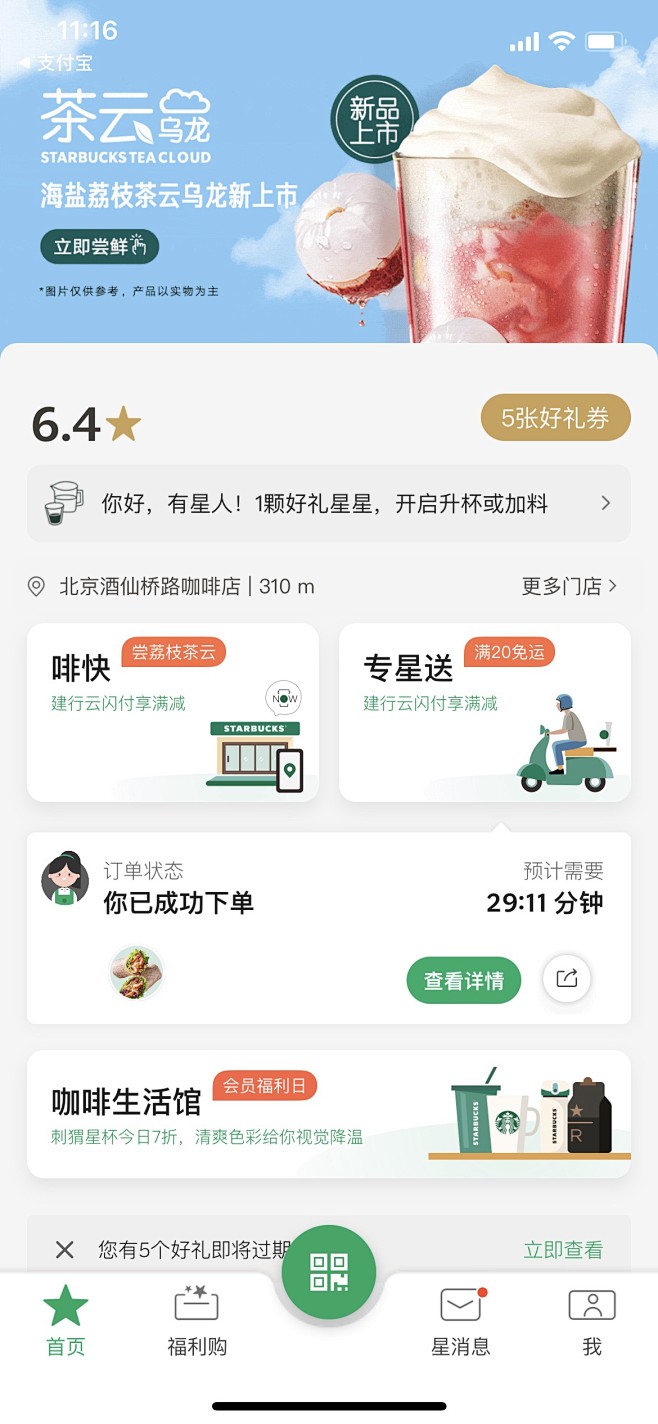Return to 支付宝 app

click(56, 63)
